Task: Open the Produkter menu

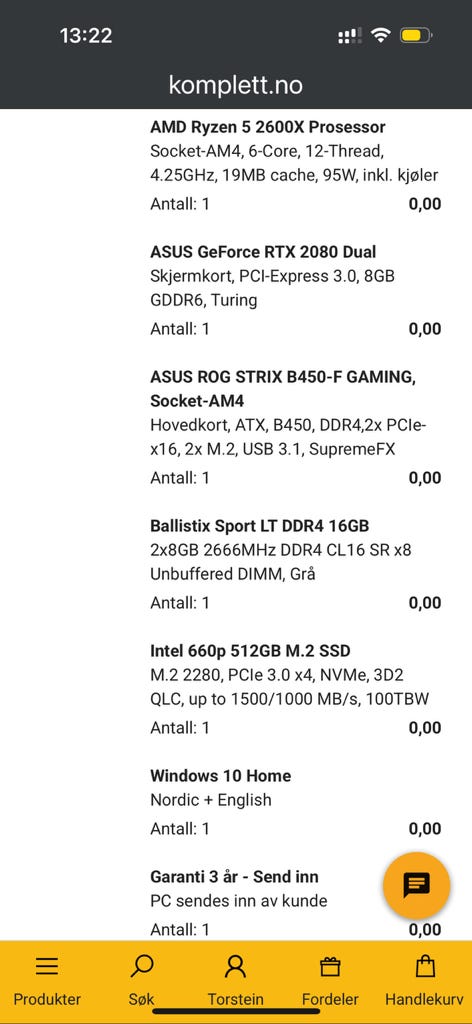Action: point(47,980)
